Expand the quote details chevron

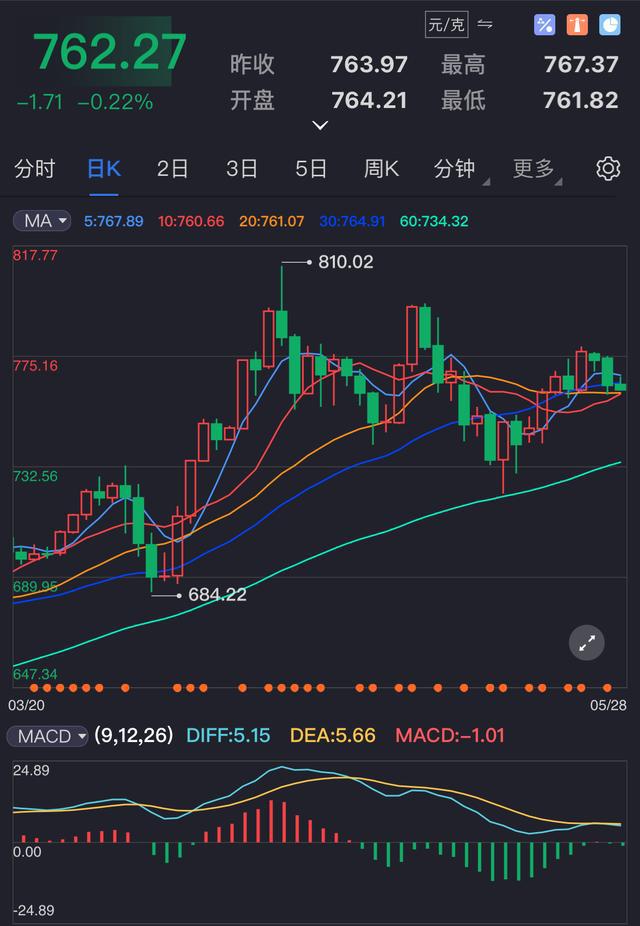320,125
